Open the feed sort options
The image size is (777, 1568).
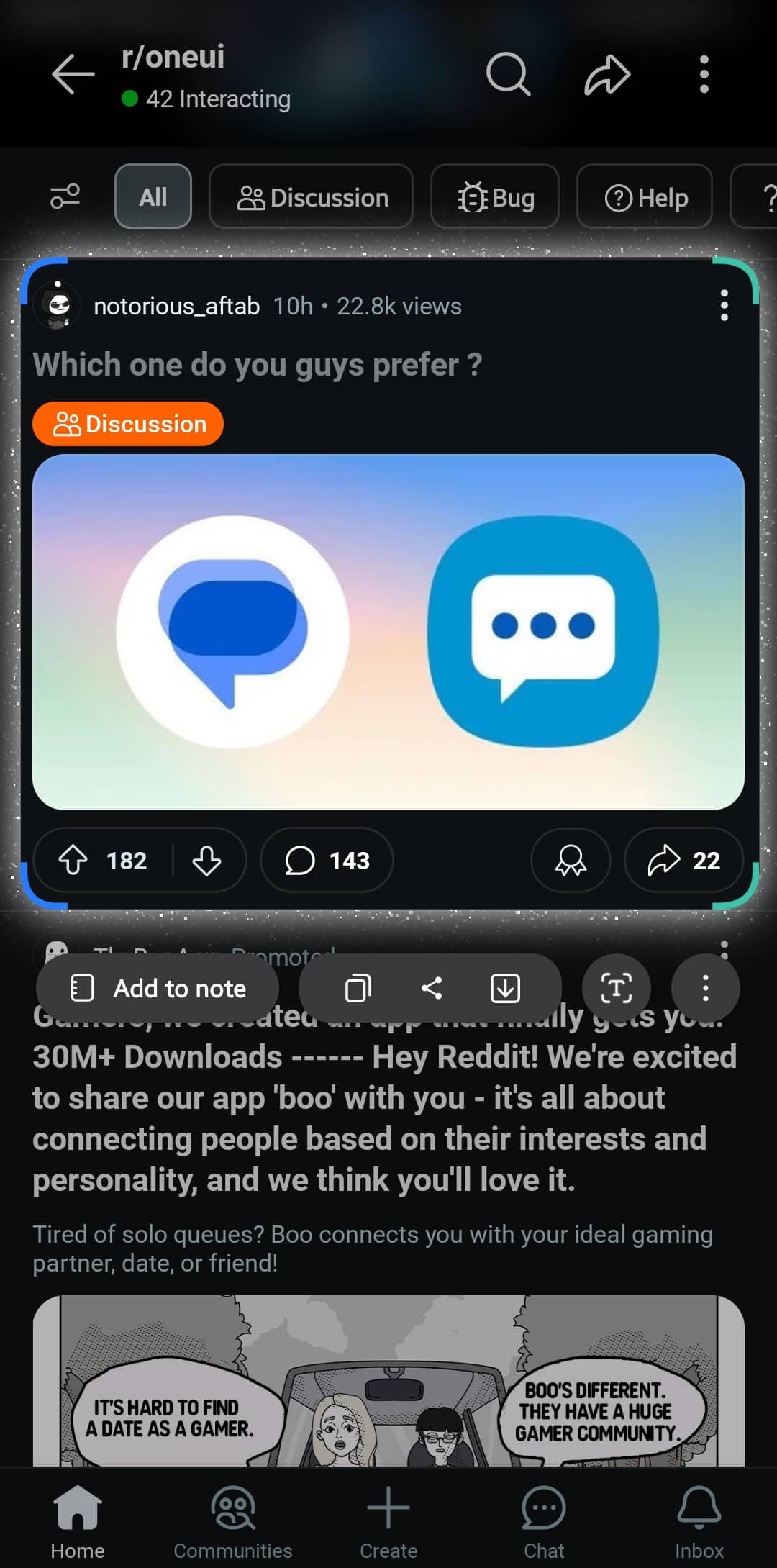click(x=65, y=196)
